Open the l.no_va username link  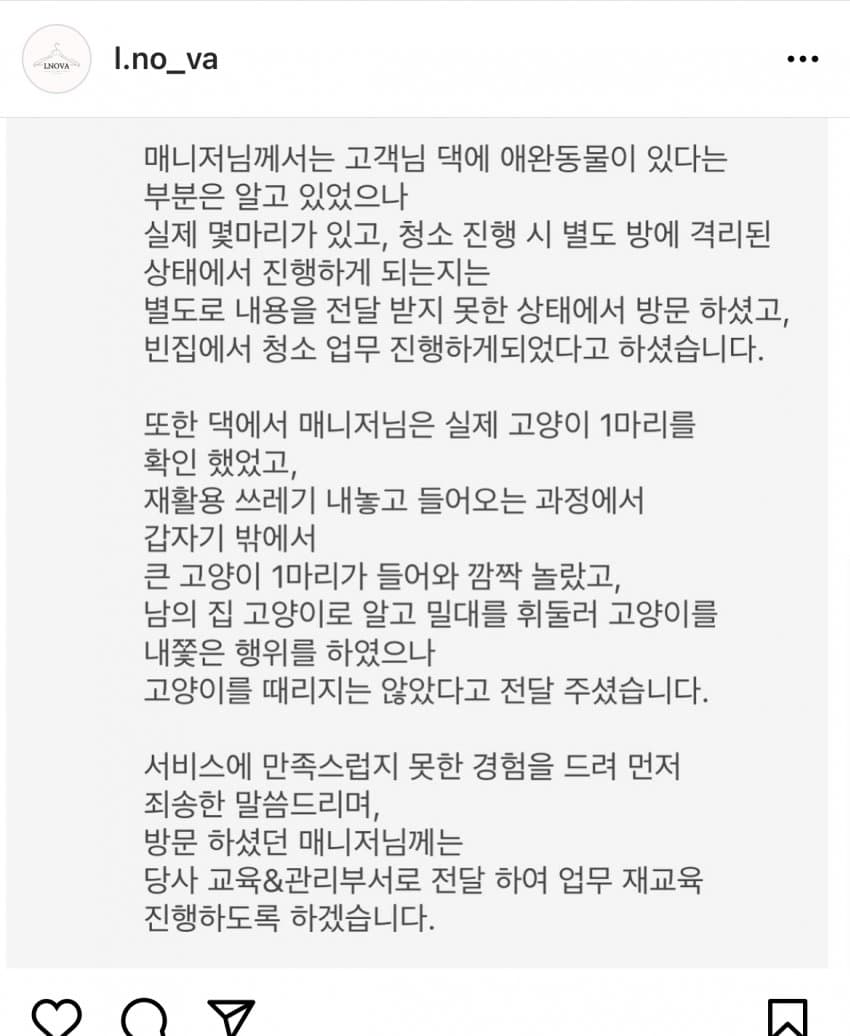(x=166, y=59)
